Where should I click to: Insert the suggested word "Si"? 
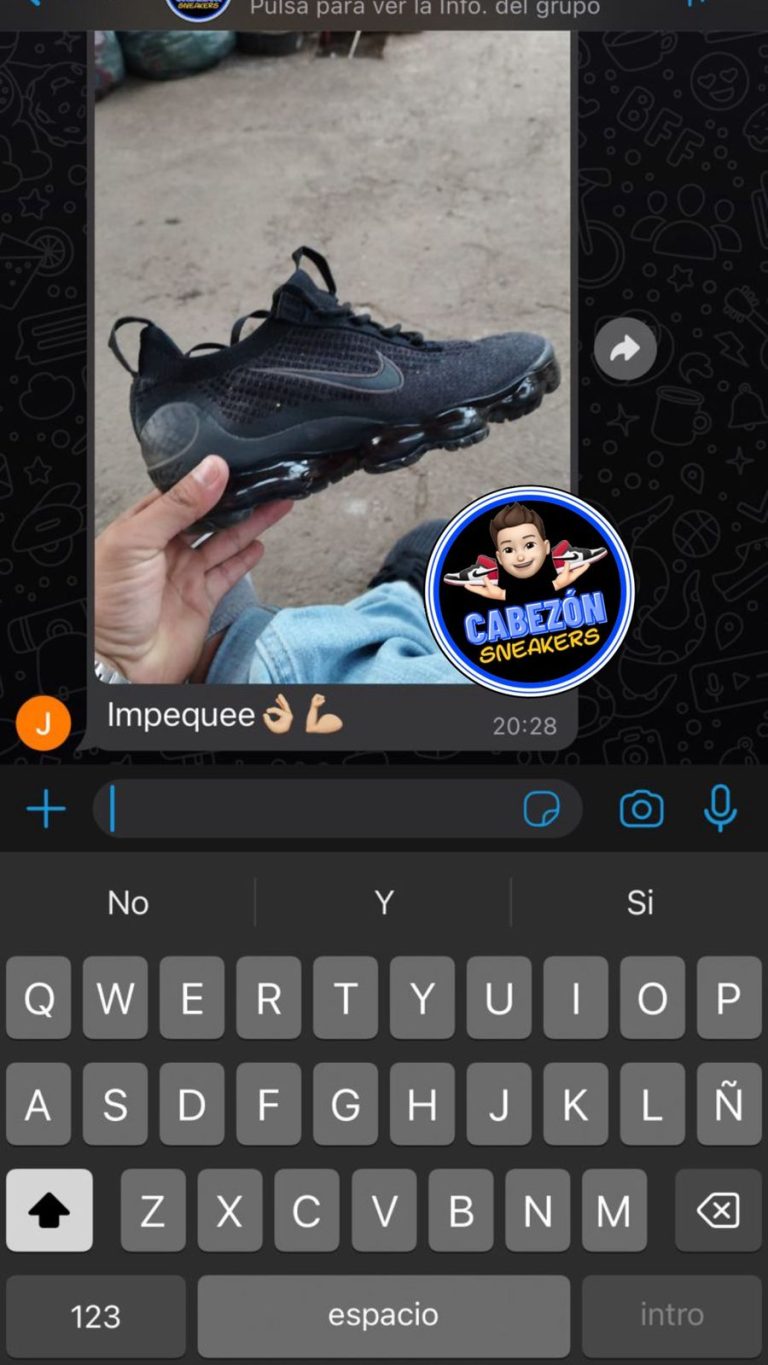tap(640, 902)
